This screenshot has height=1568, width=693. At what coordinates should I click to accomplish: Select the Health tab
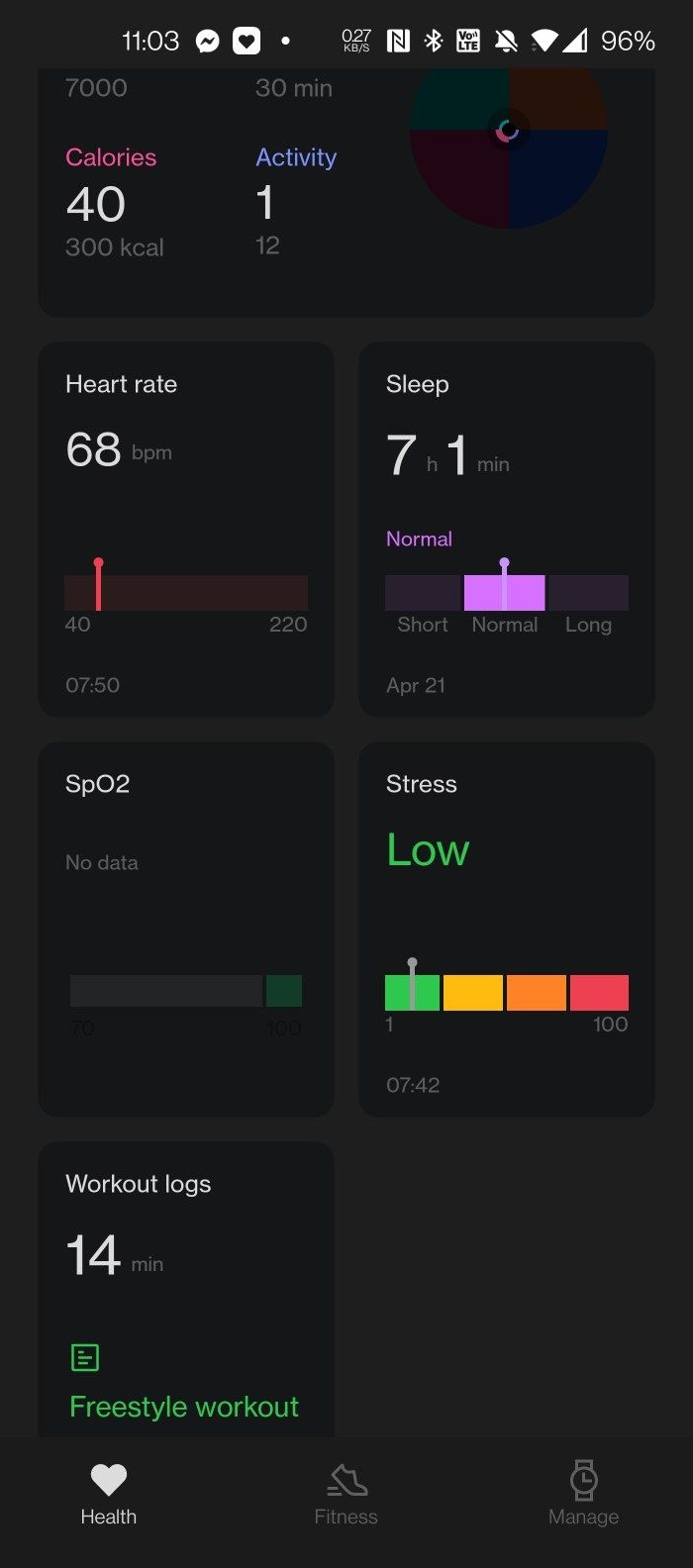click(x=109, y=1495)
